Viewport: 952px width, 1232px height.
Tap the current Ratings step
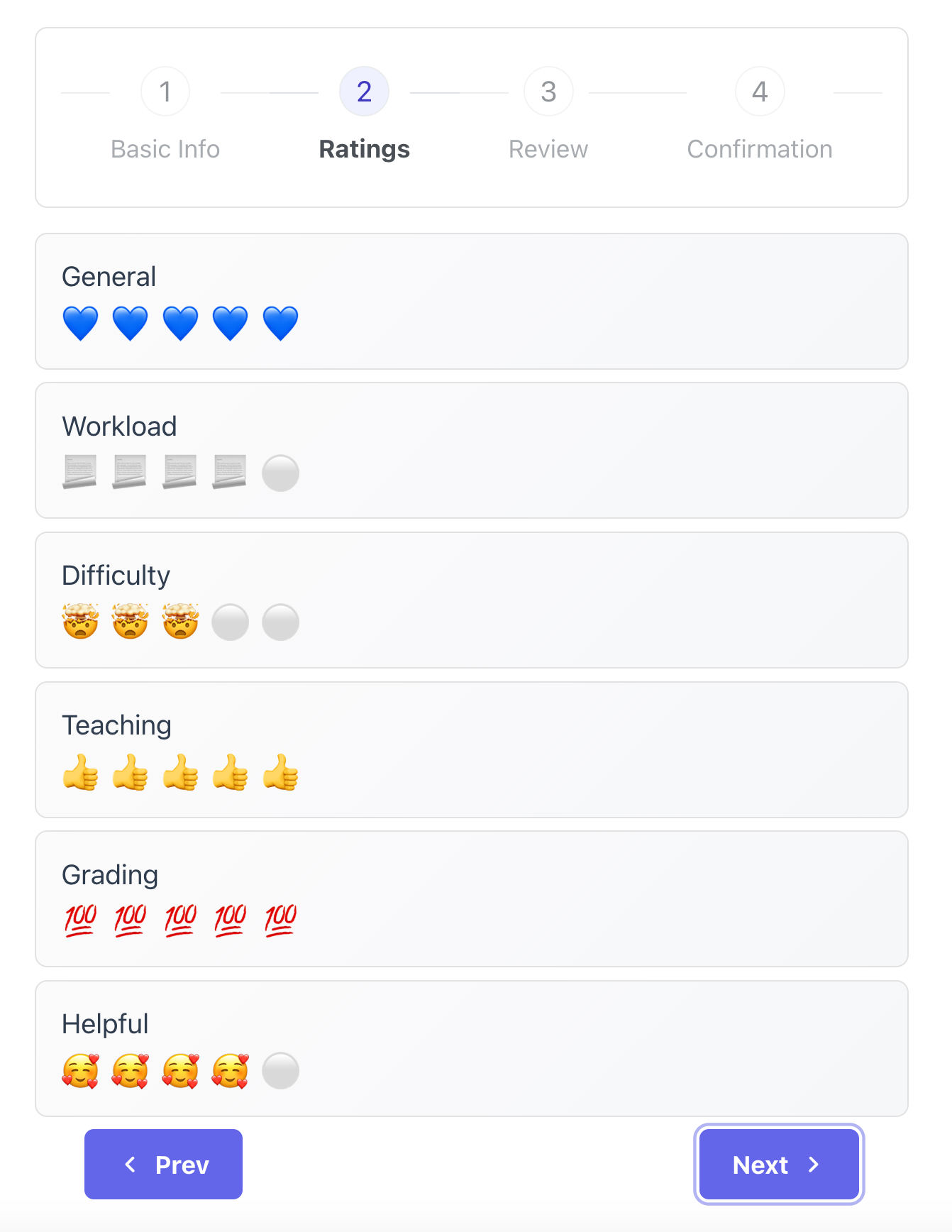click(364, 92)
